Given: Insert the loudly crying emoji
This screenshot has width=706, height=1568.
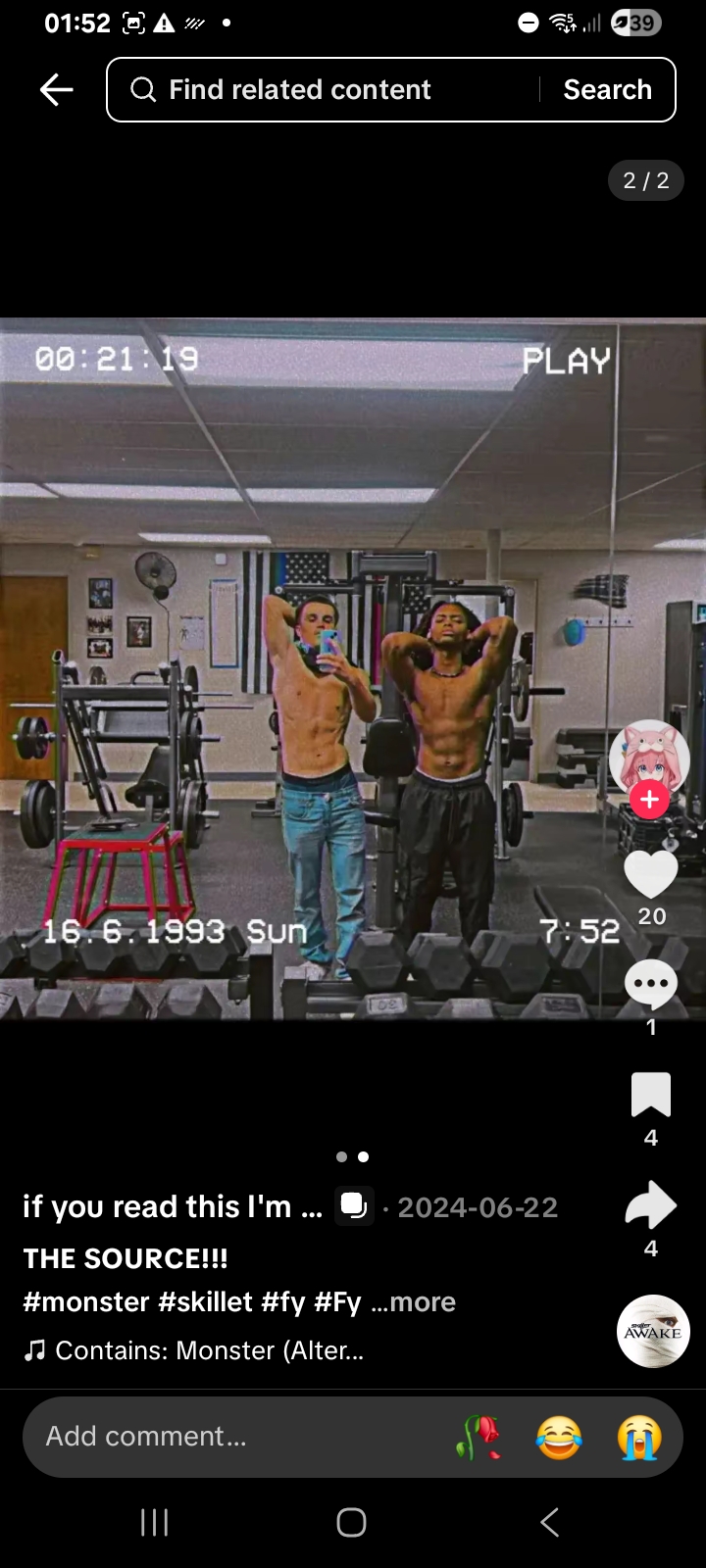Looking at the screenshot, I should coord(639,1438).
